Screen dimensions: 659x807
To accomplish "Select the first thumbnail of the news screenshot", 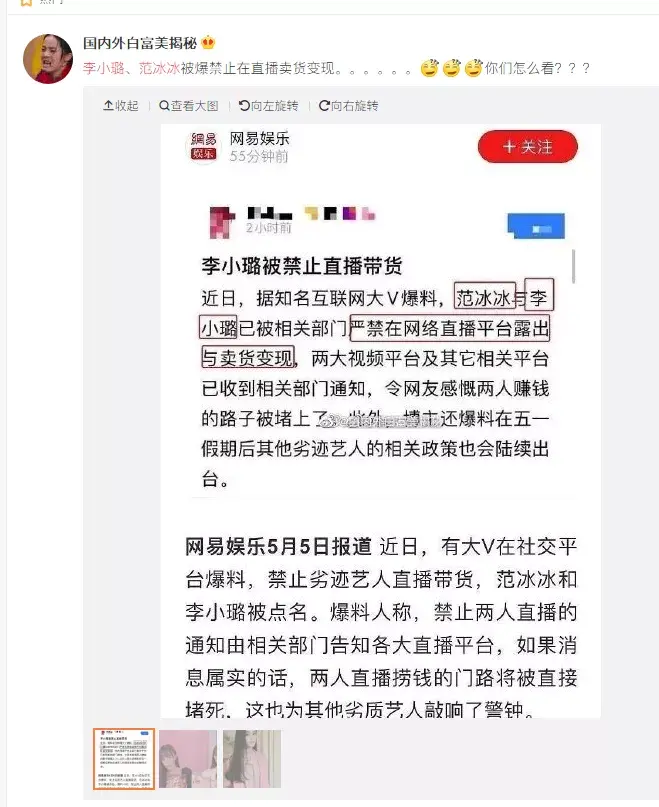I will (123, 759).
